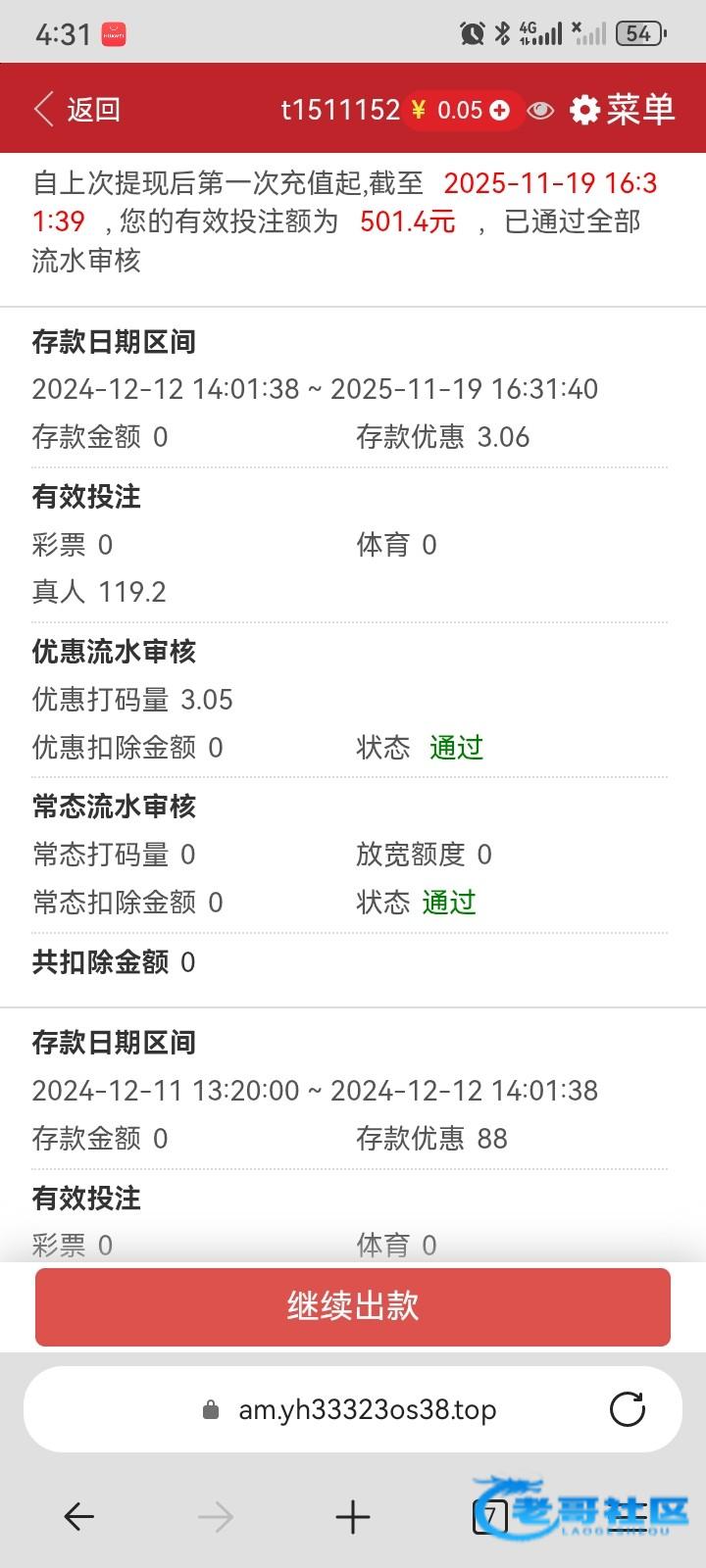The width and height of the screenshot is (706, 1568).
Task: Open the browser tab switcher
Action: (x=490, y=1517)
